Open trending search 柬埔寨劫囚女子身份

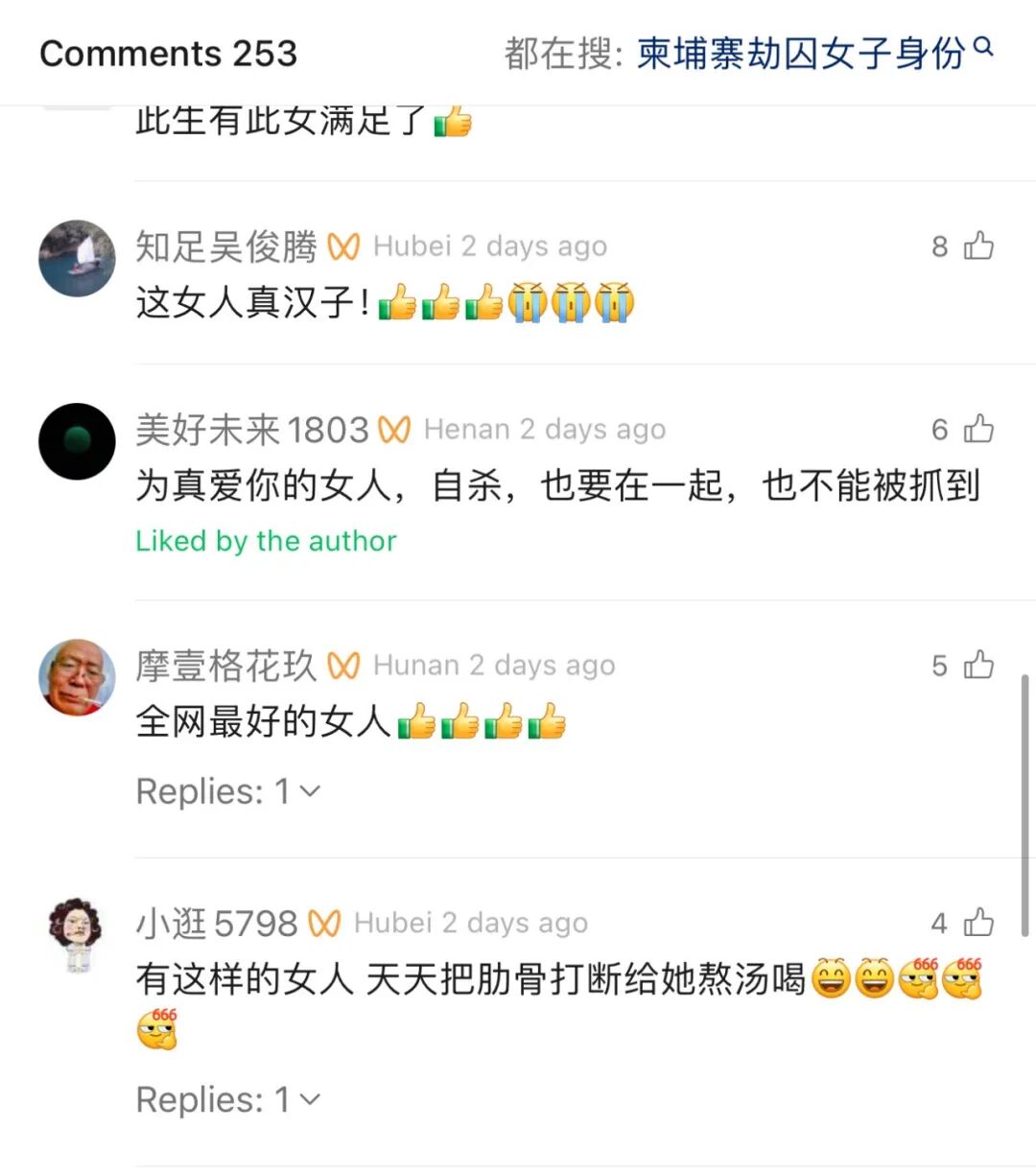801,54
